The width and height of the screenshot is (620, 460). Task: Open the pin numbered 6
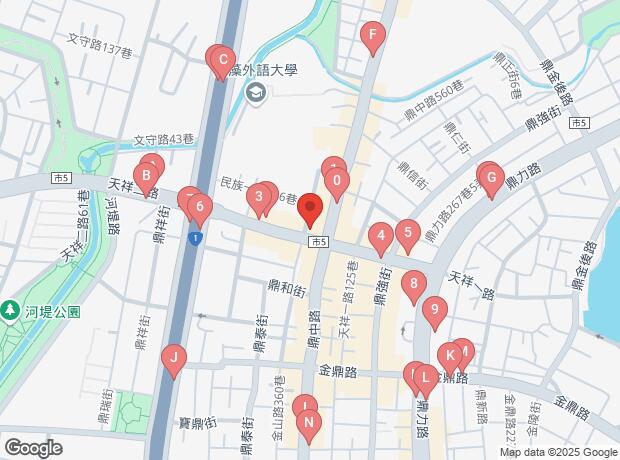click(x=200, y=209)
